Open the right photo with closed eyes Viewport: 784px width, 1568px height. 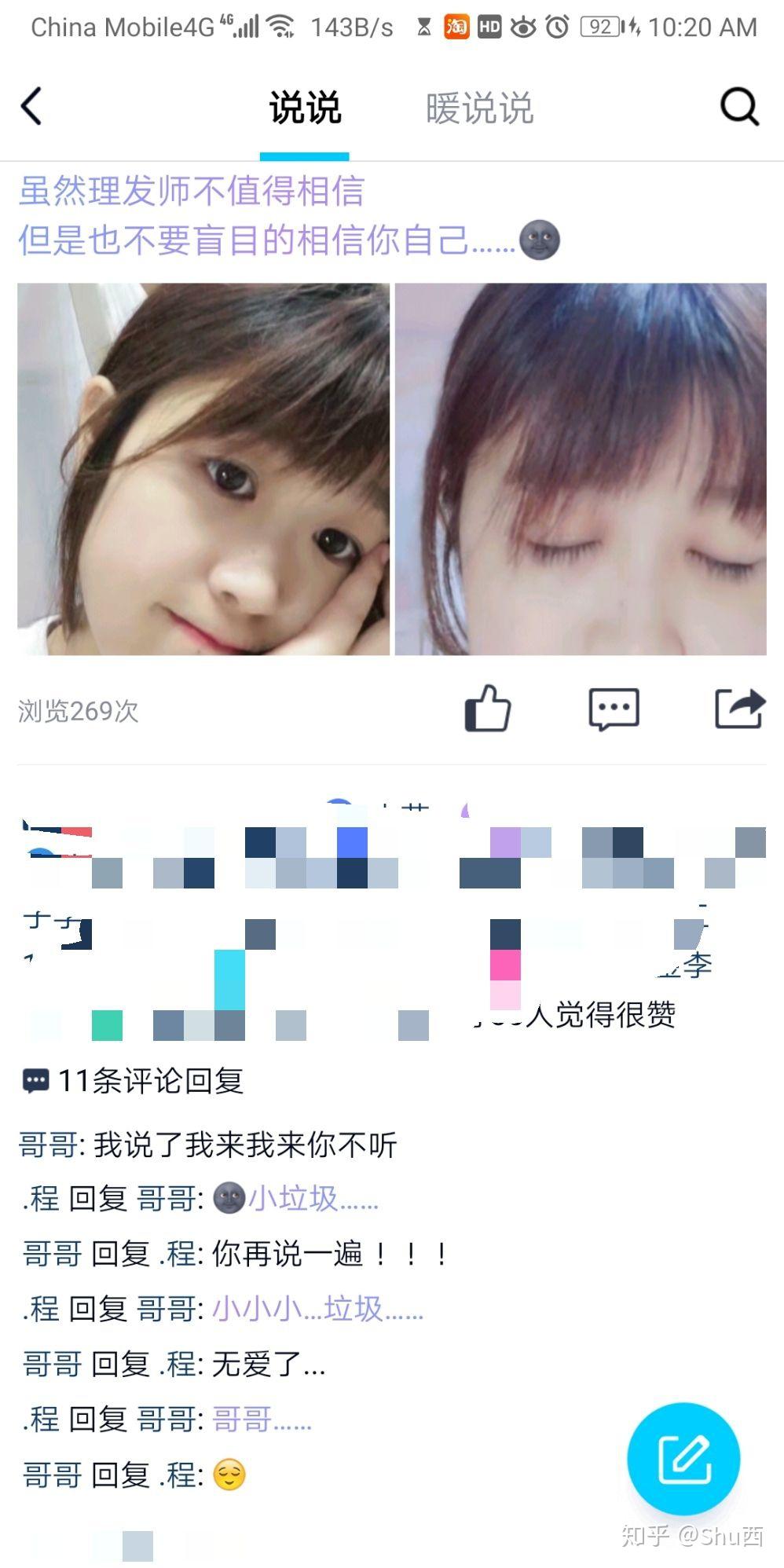click(x=580, y=469)
